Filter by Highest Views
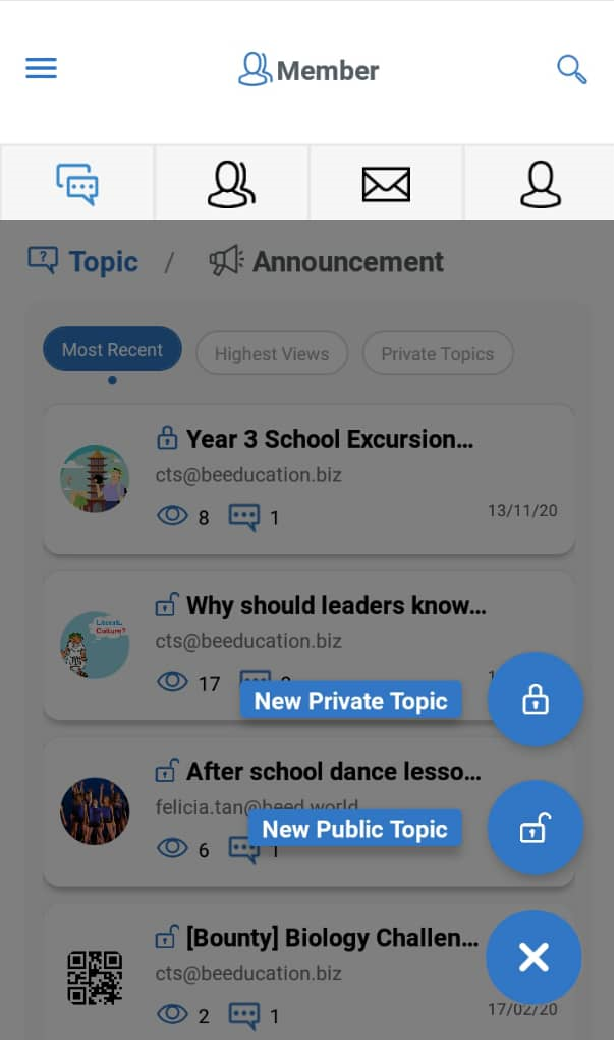 271,354
